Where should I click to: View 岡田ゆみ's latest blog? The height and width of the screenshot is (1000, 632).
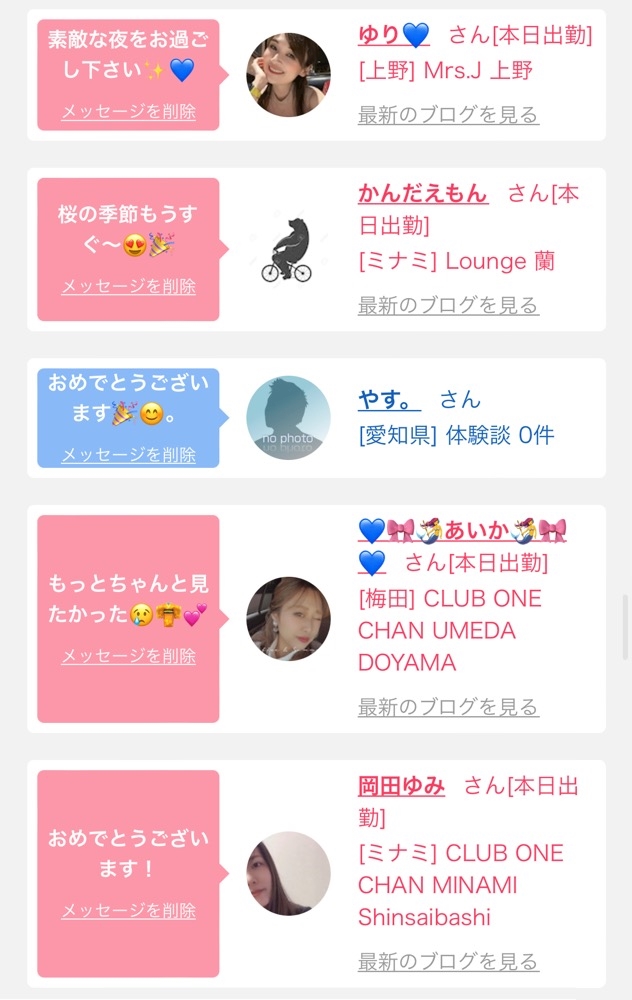pyautogui.click(x=448, y=961)
